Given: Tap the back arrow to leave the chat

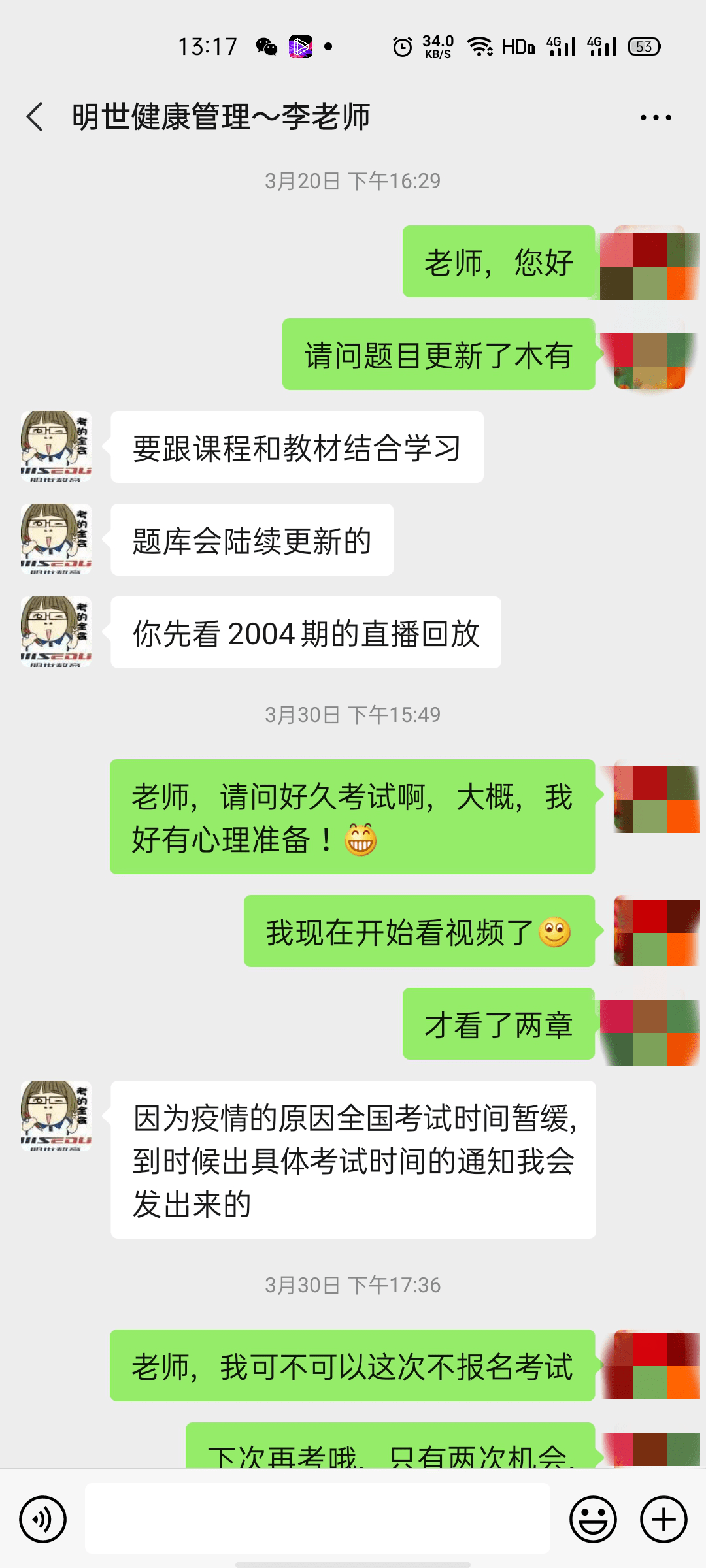Looking at the screenshot, I should pyautogui.click(x=34, y=116).
